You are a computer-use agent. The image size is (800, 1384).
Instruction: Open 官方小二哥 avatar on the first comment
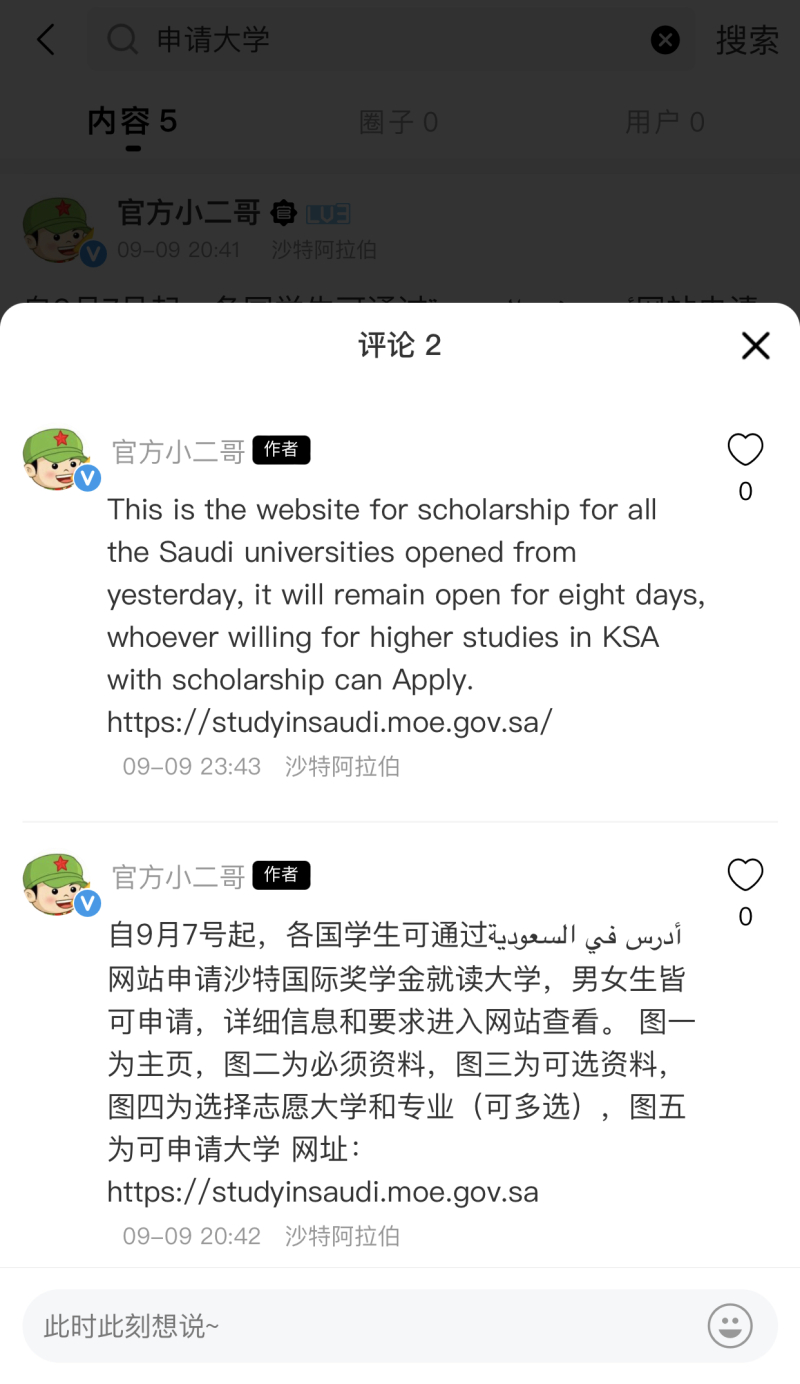(58, 460)
